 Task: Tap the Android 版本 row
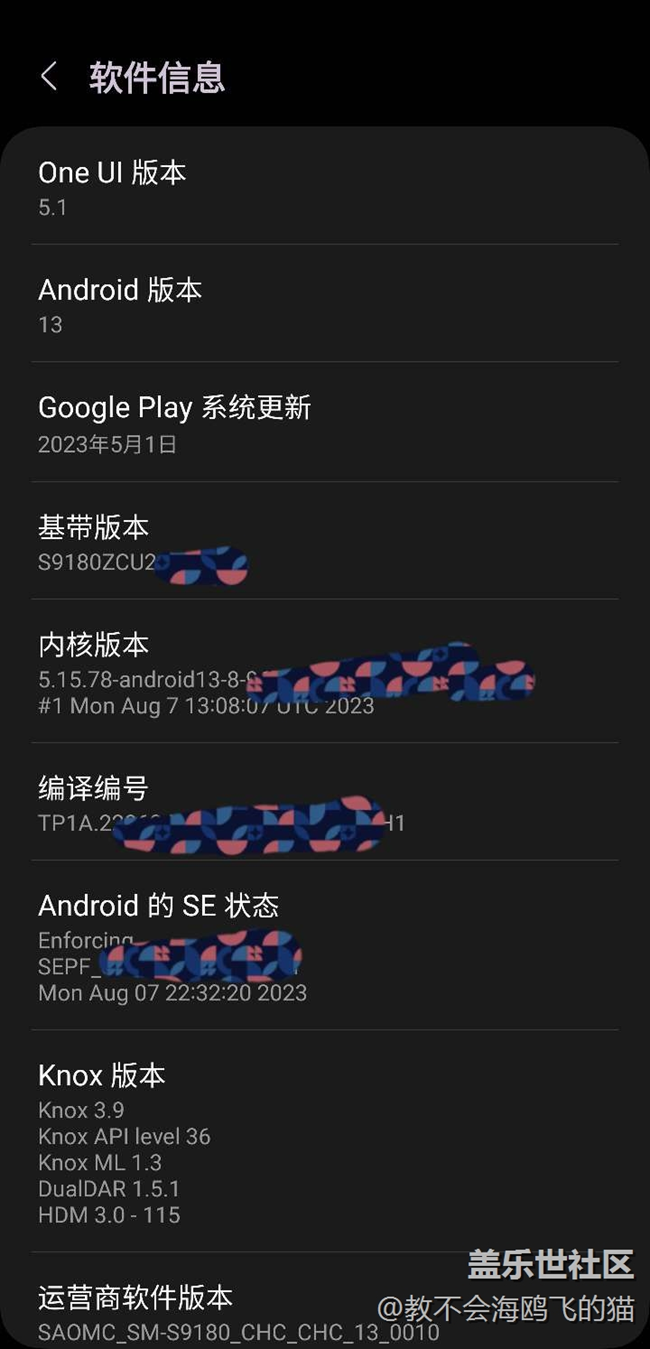tap(325, 304)
